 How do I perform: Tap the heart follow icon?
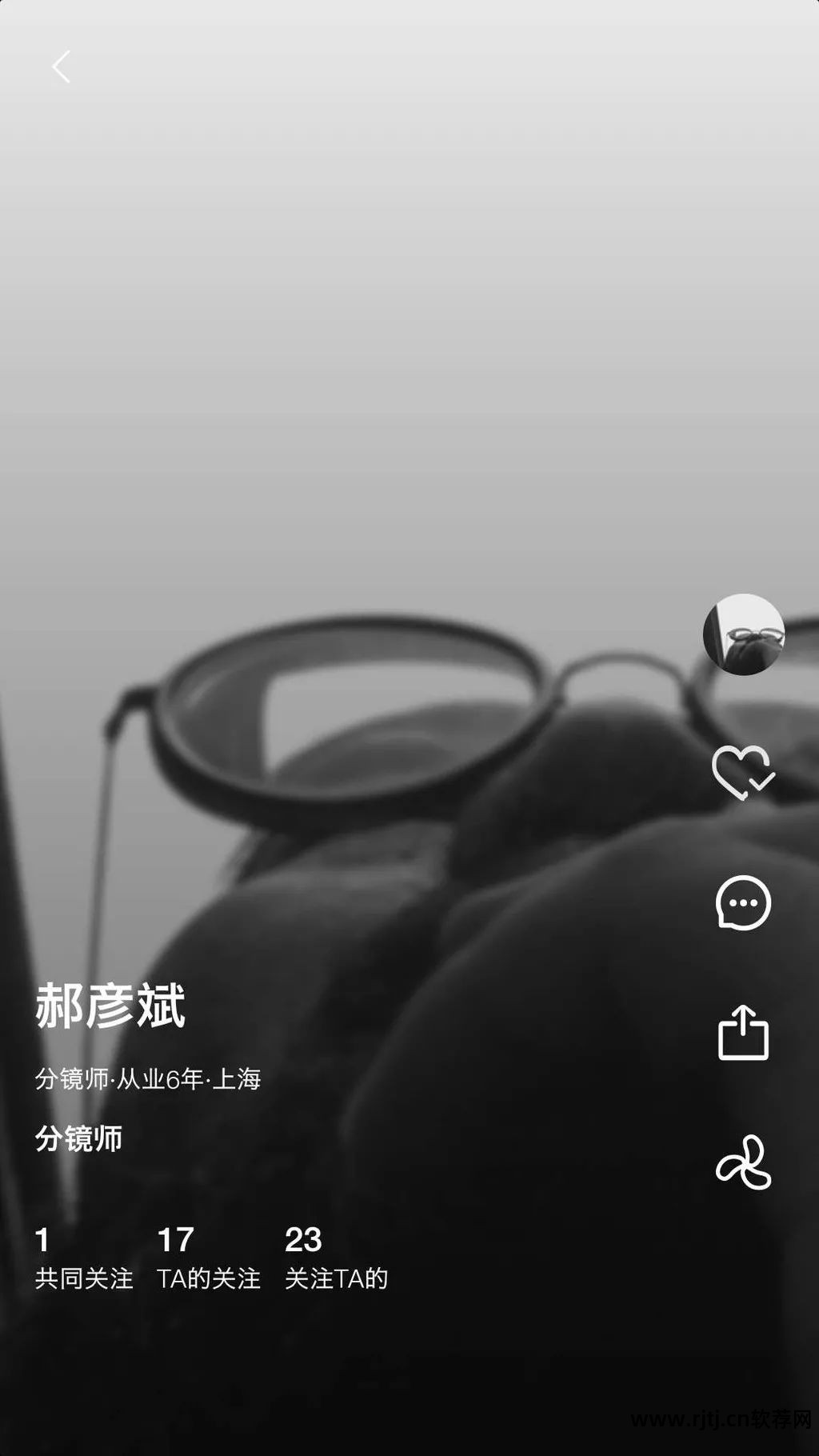[743, 771]
